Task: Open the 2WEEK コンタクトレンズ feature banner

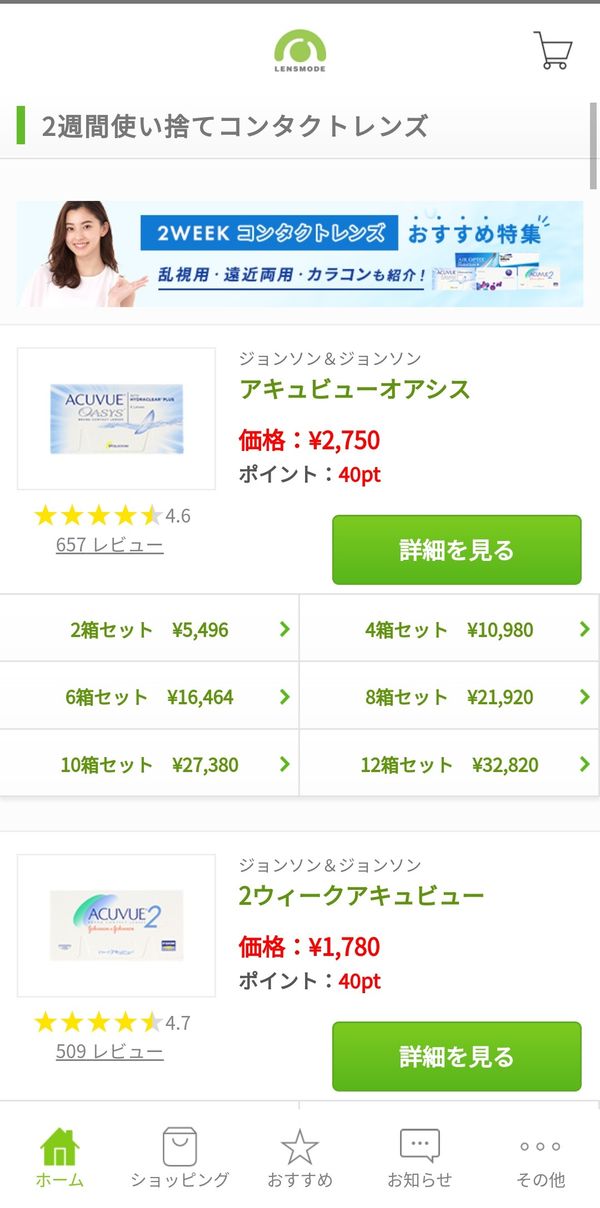Action: 300,254
